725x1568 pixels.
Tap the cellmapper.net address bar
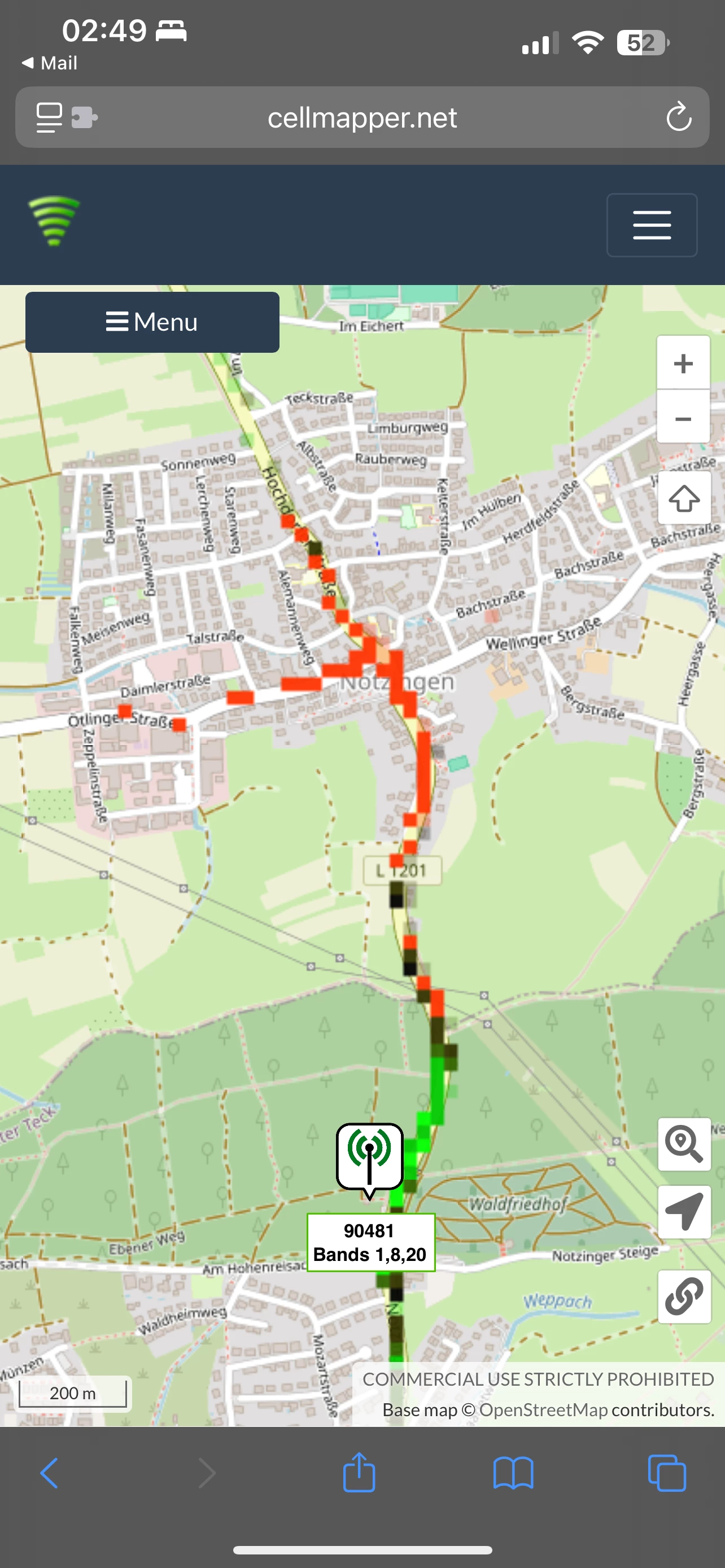(x=362, y=117)
